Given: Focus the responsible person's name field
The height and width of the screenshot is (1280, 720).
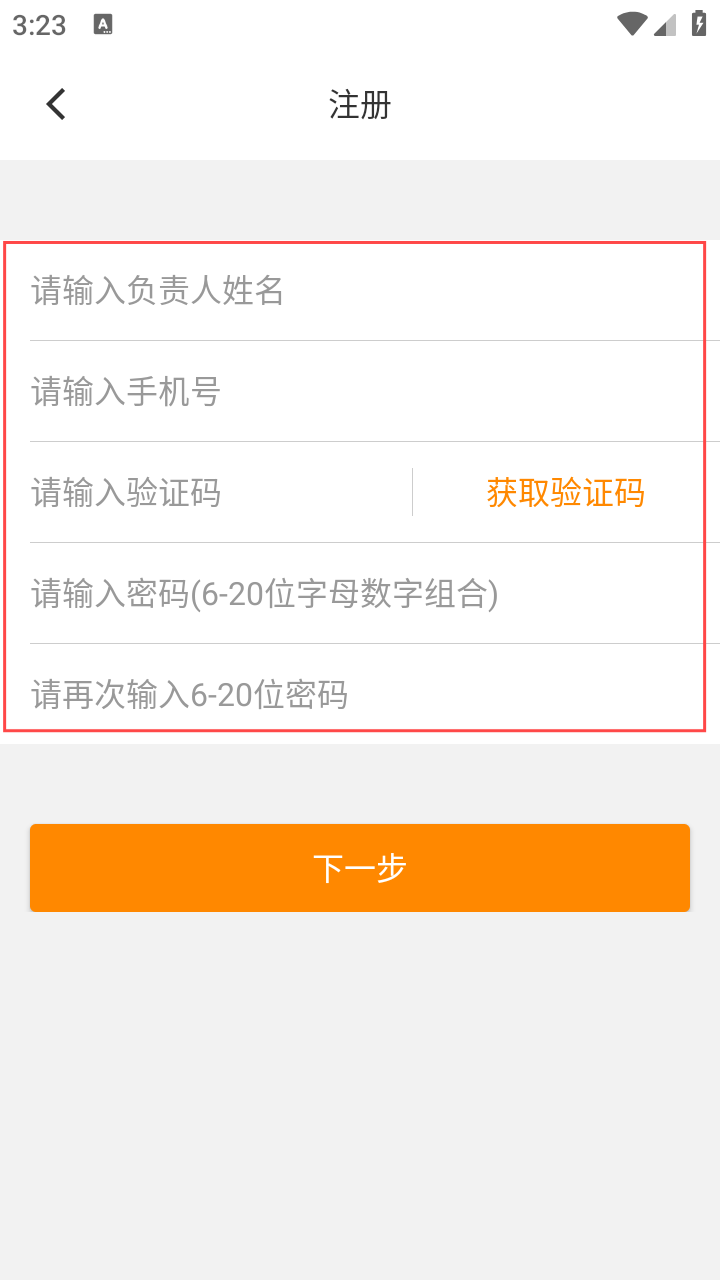Looking at the screenshot, I should coord(360,291).
